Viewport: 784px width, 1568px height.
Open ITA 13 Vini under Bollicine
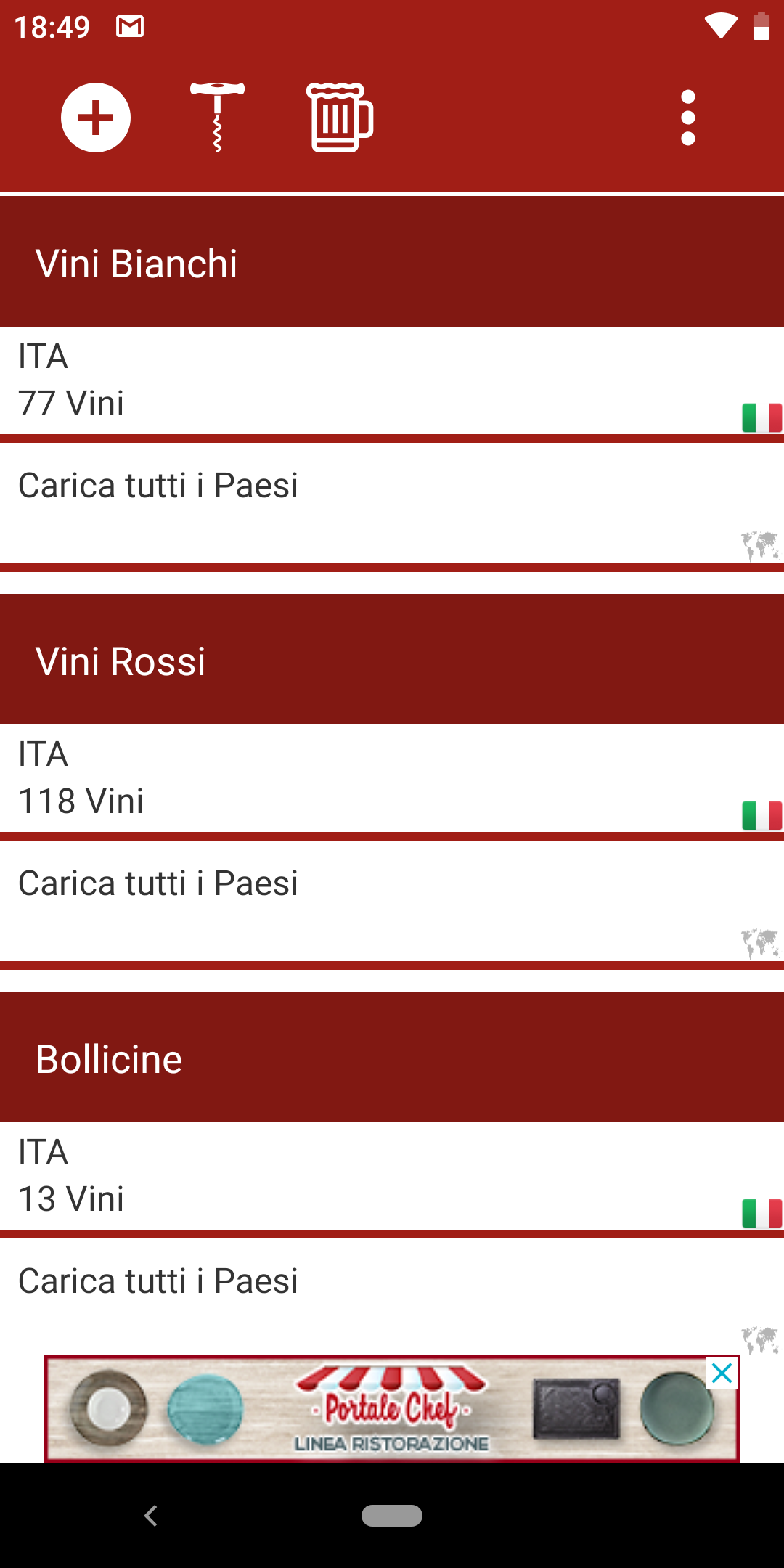click(392, 1176)
